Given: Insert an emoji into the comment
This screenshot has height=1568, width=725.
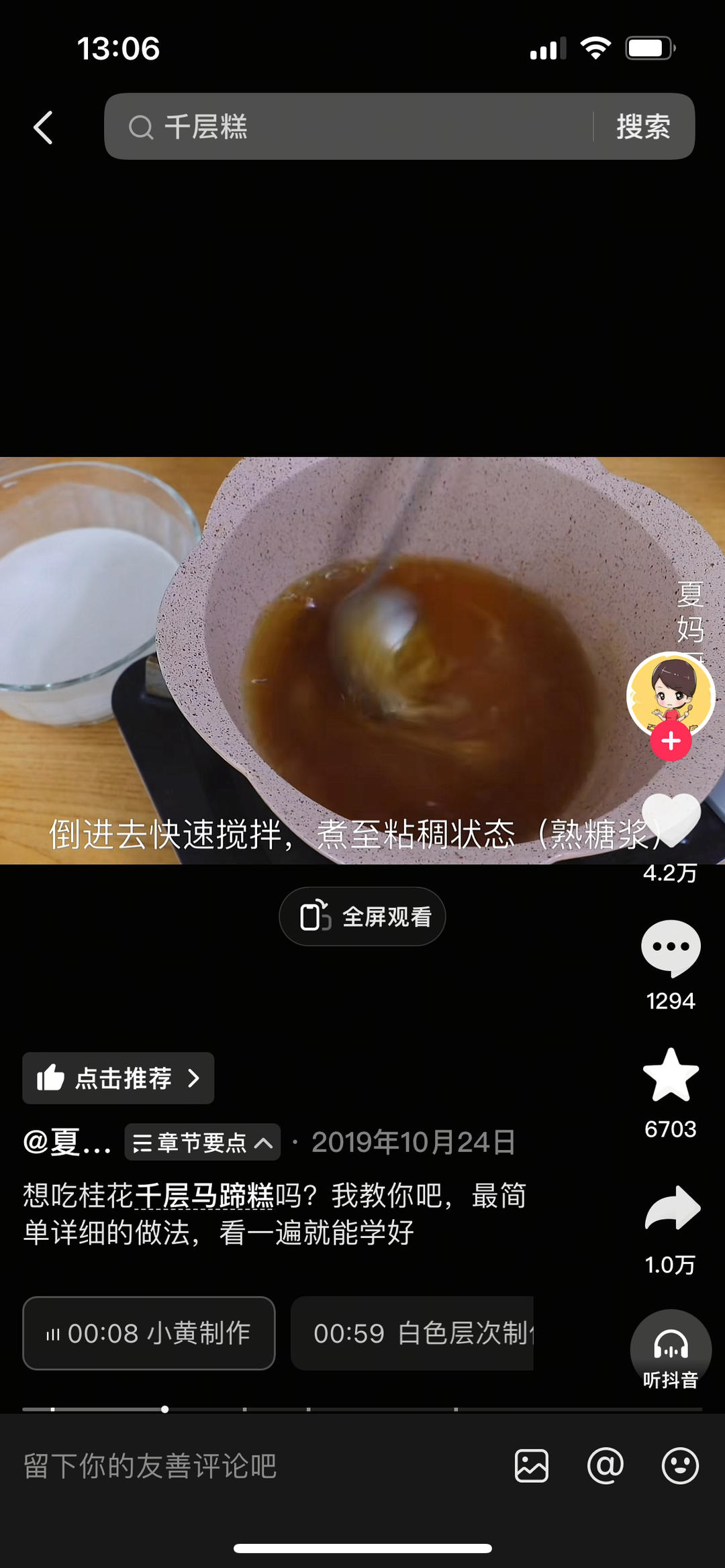Looking at the screenshot, I should [679, 1467].
